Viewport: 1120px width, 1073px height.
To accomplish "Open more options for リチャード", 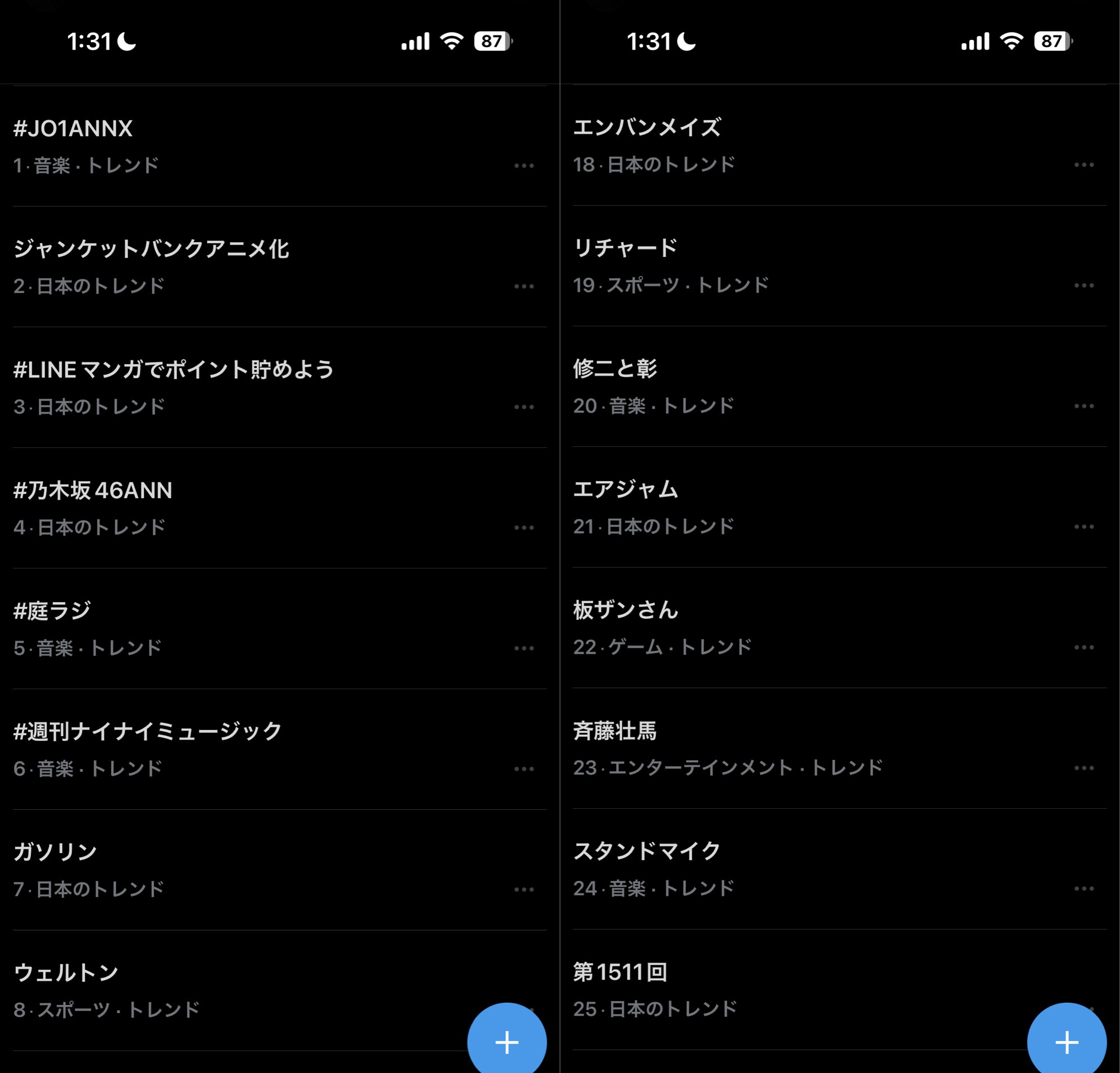I will (1084, 286).
